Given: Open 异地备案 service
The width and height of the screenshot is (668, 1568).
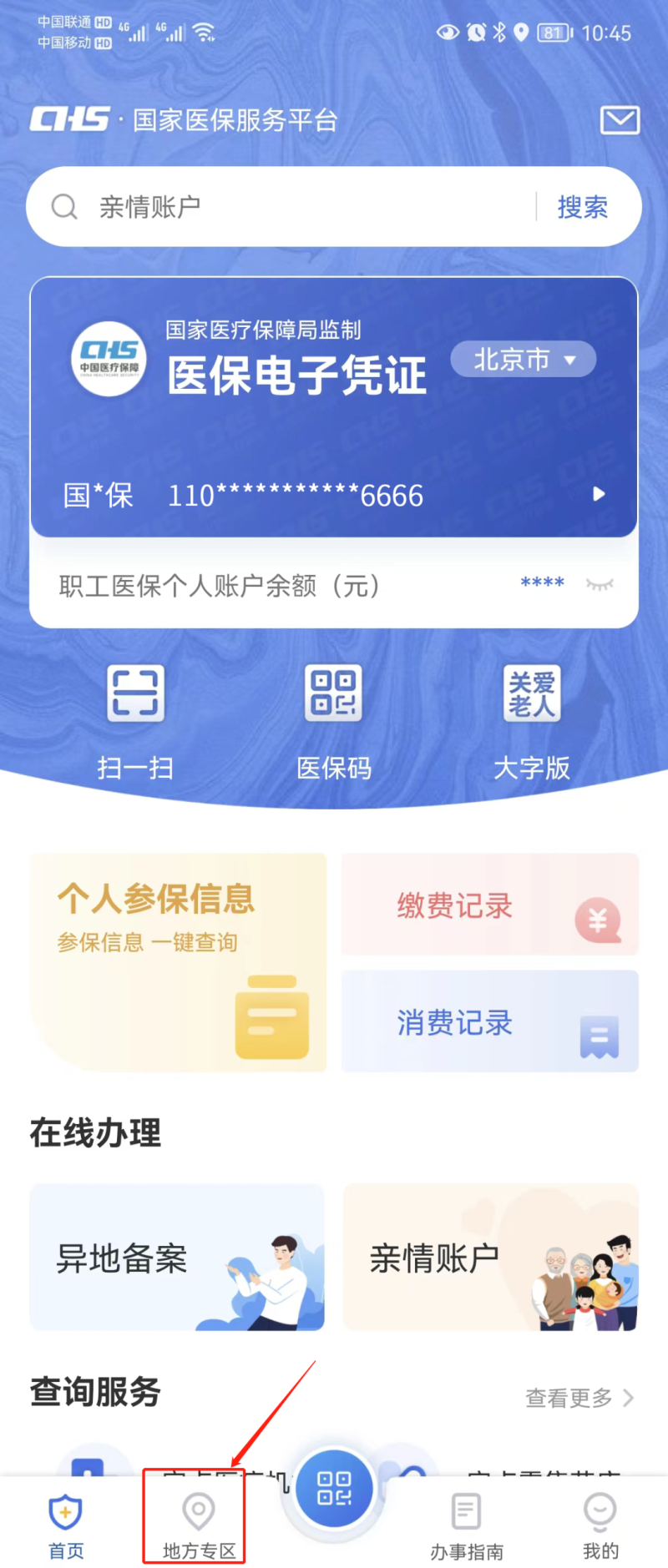Looking at the screenshot, I should (x=177, y=1257).
